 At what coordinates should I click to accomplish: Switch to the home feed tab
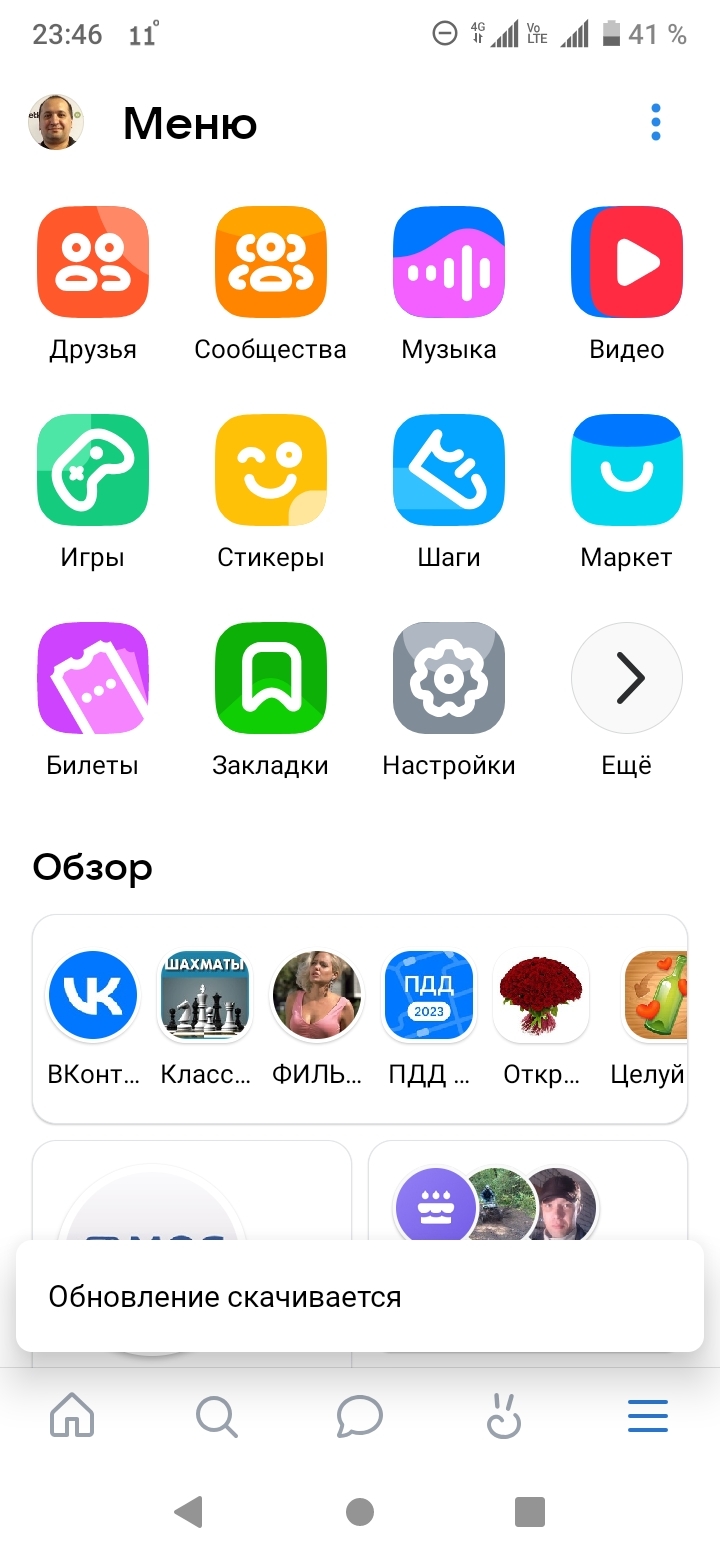[x=72, y=1416]
